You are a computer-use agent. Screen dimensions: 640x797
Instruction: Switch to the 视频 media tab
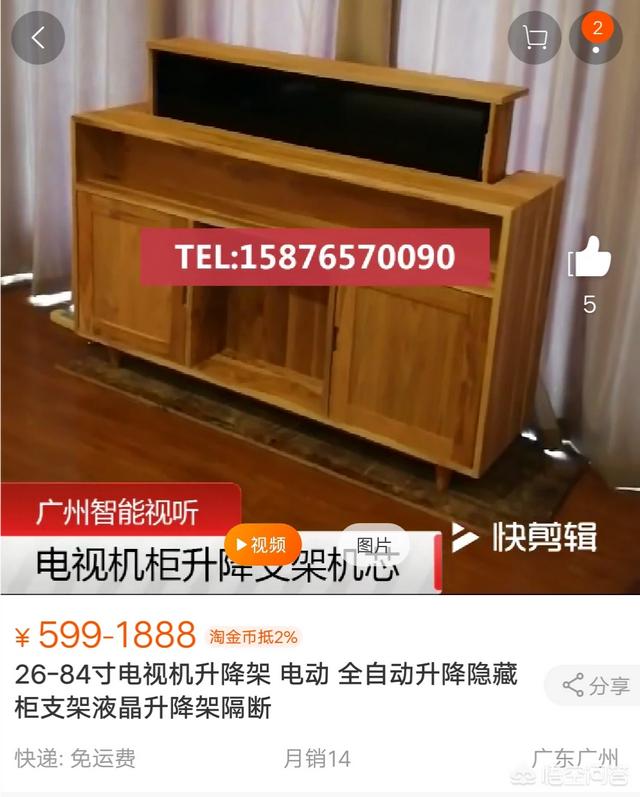click(262, 545)
